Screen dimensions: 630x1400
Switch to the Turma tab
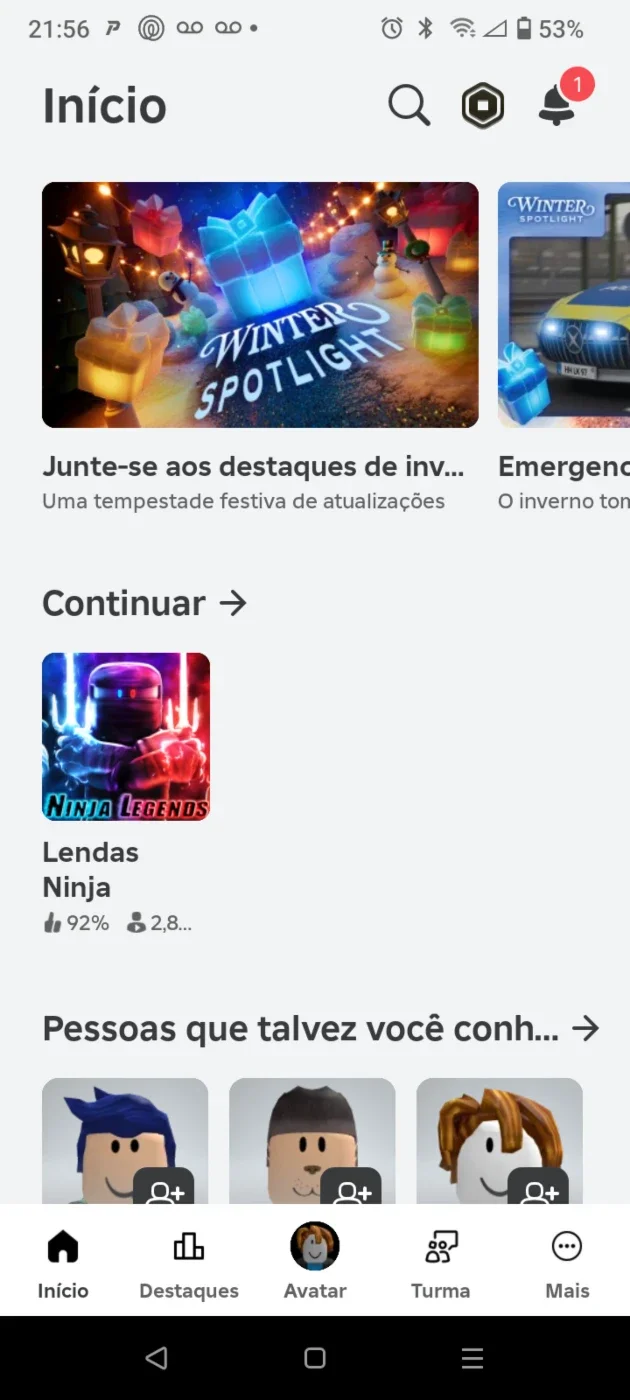[441, 1262]
